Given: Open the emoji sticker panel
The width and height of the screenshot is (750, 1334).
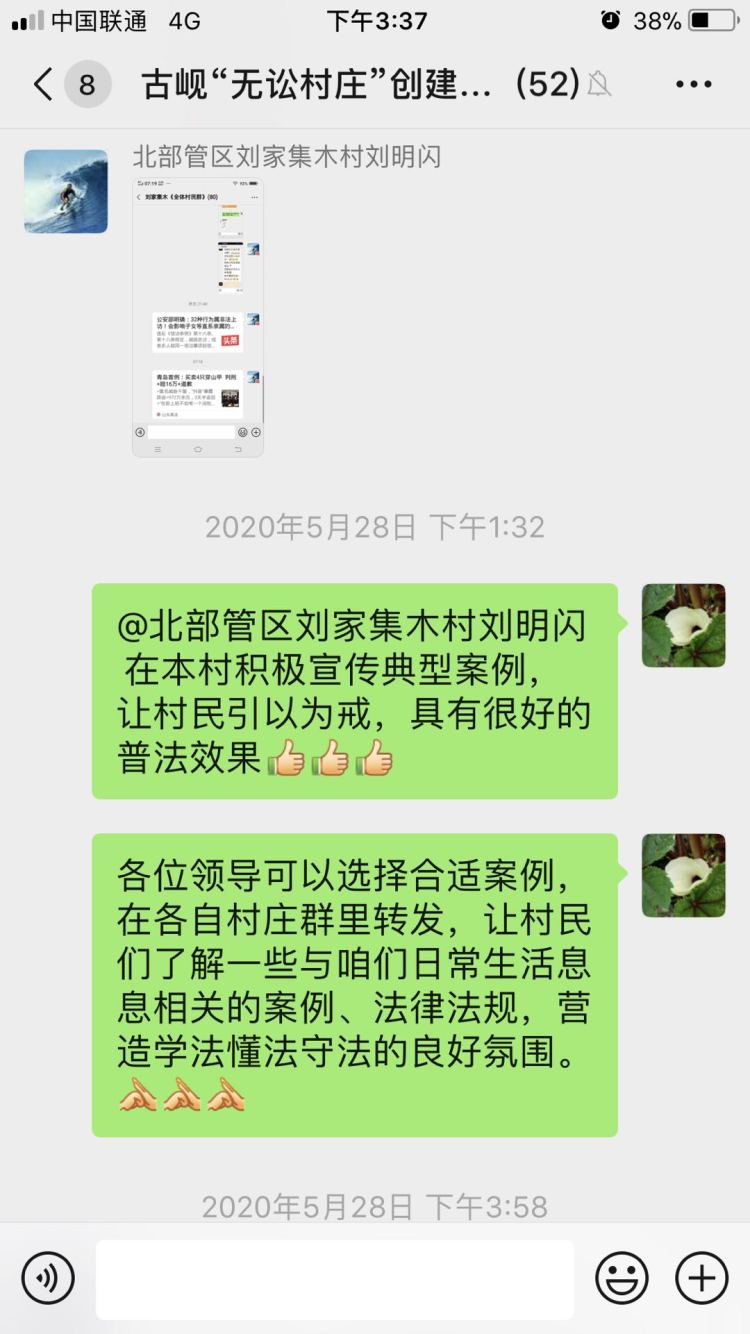Looking at the screenshot, I should (621, 1278).
